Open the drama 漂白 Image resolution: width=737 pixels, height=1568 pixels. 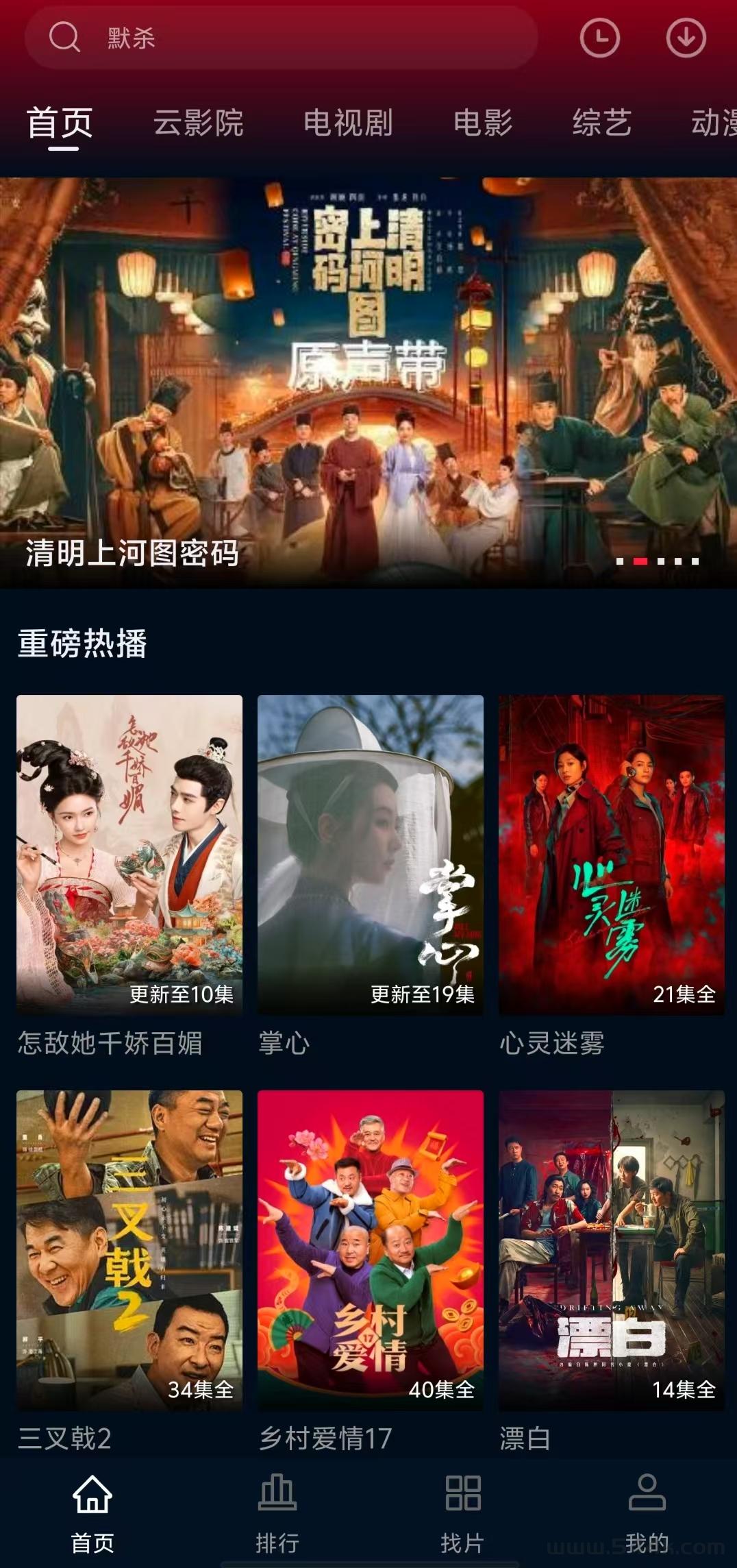(x=612, y=1249)
